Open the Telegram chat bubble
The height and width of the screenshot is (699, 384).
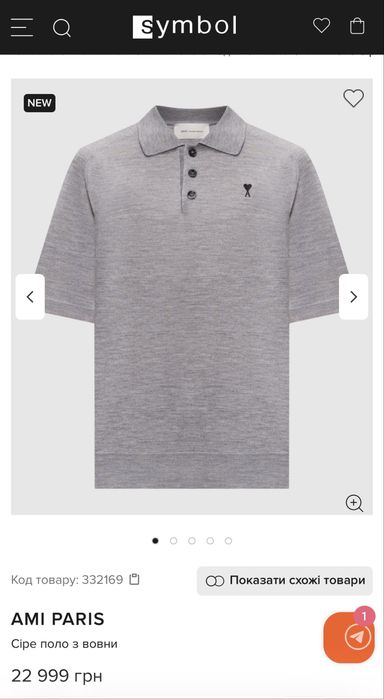350,637
